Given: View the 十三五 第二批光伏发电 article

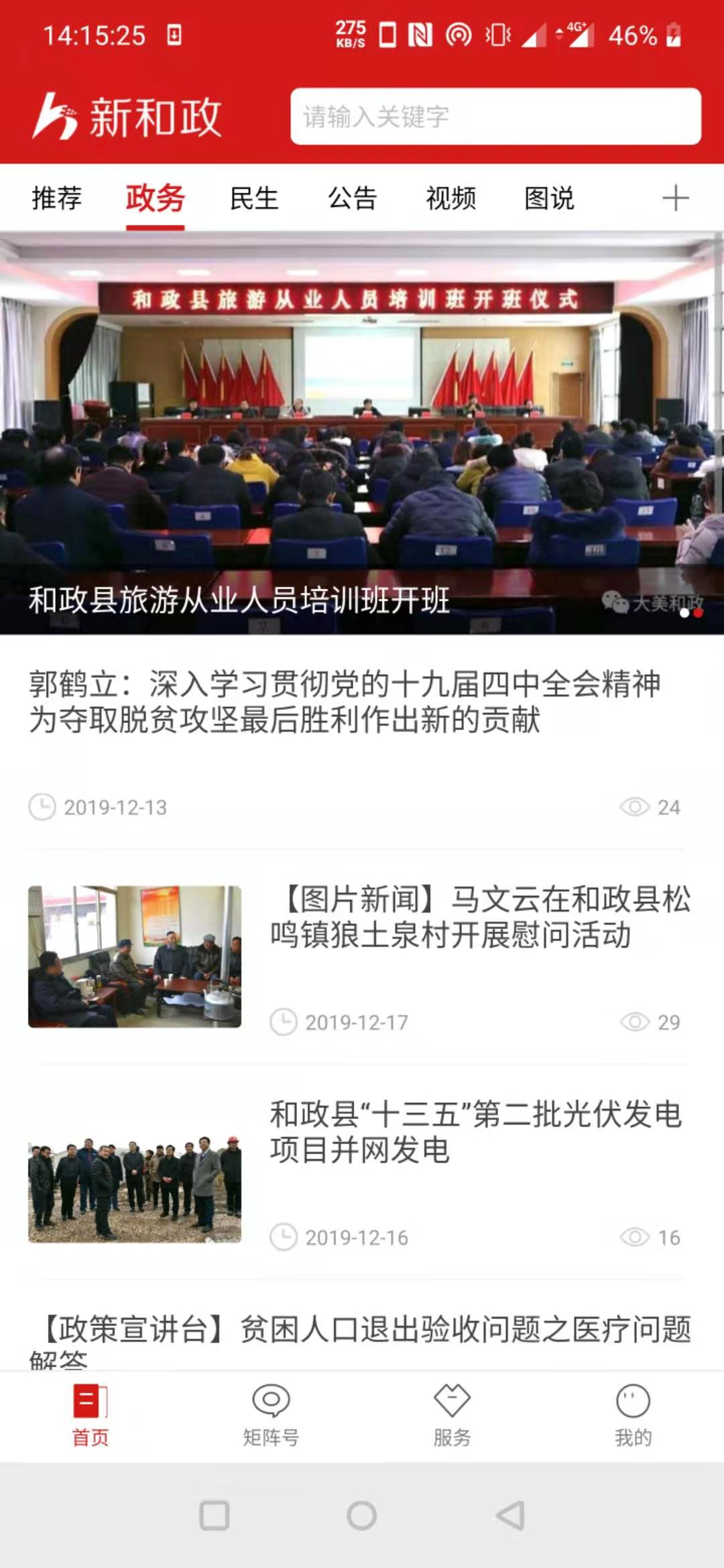Looking at the screenshot, I should 475,1132.
